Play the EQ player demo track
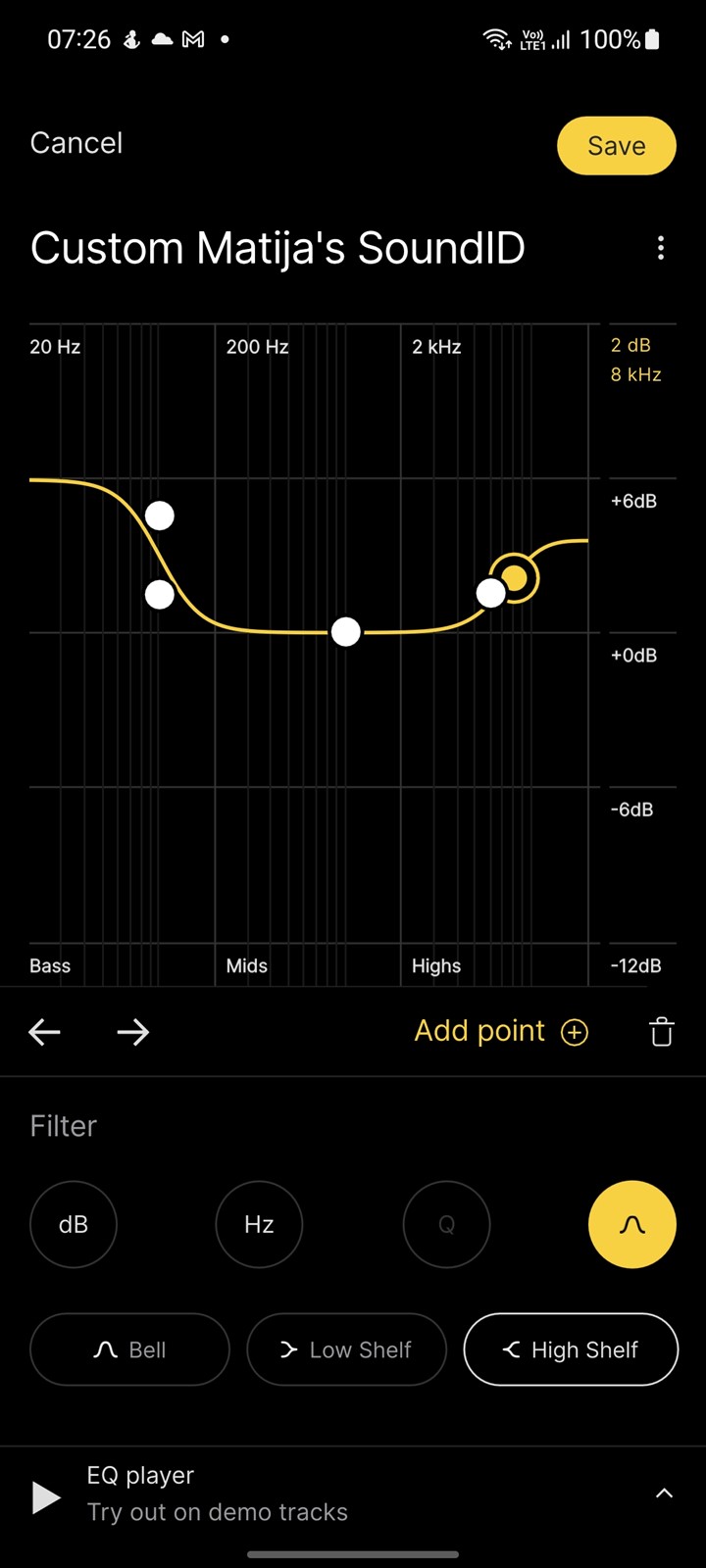This screenshot has height=1568, width=706. pos(46,1497)
